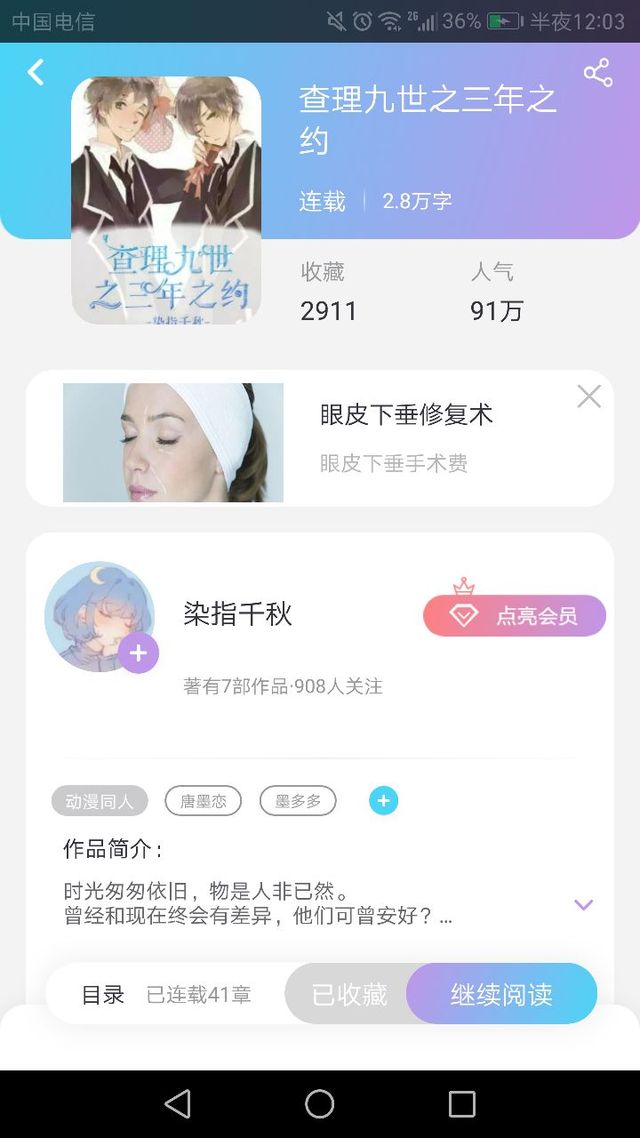The height and width of the screenshot is (1138, 640).
Task: Select the 墨多多 tag
Action: click(x=298, y=801)
